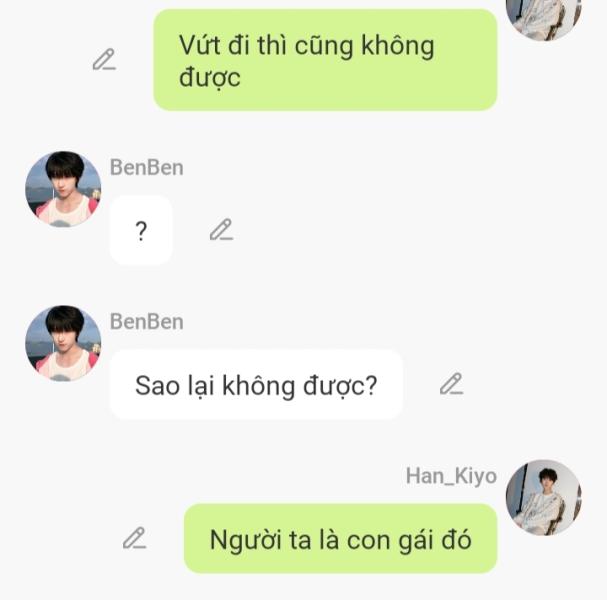
Task: Edit the message "Vứt đi thì cũng không được"
Action: click(104, 60)
